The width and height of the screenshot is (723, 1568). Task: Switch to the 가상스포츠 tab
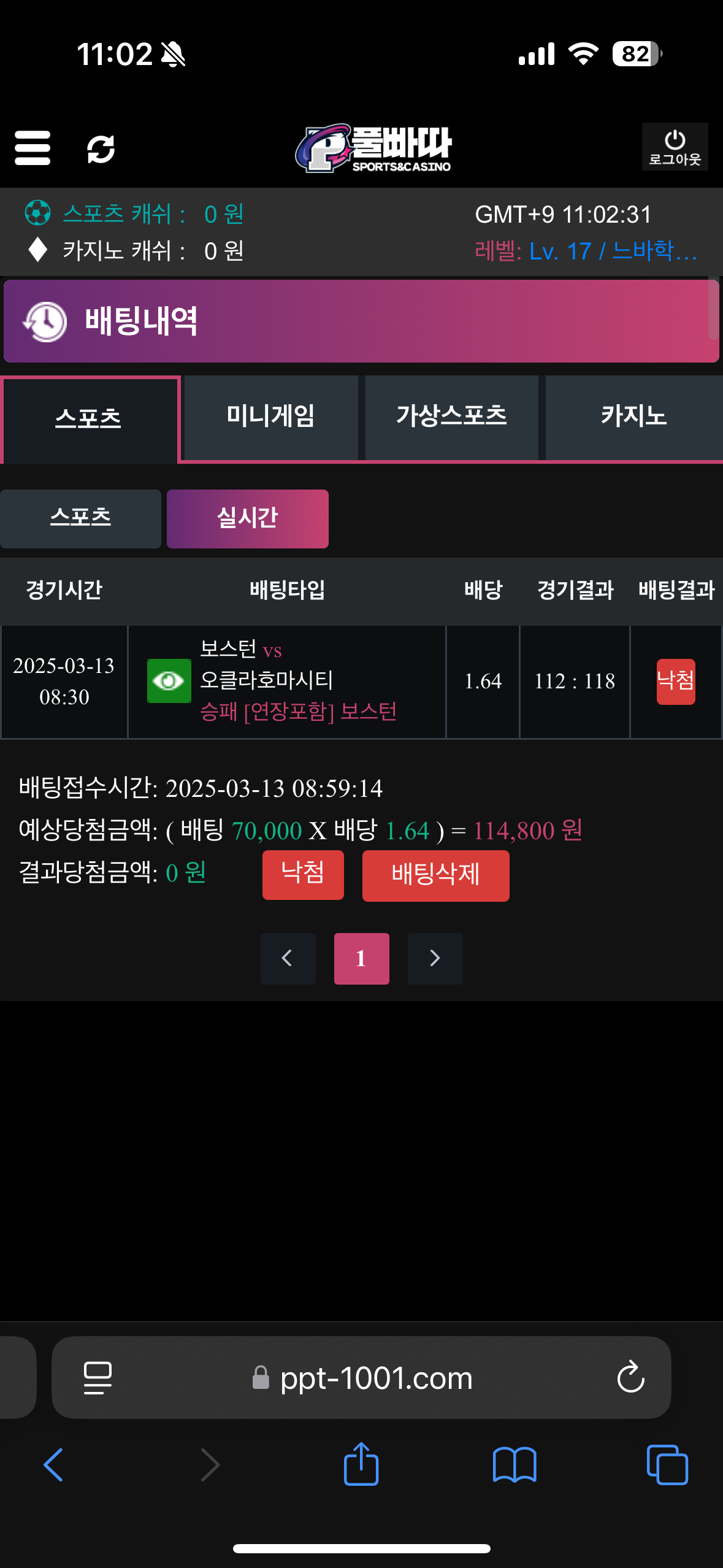pos(451,417)
